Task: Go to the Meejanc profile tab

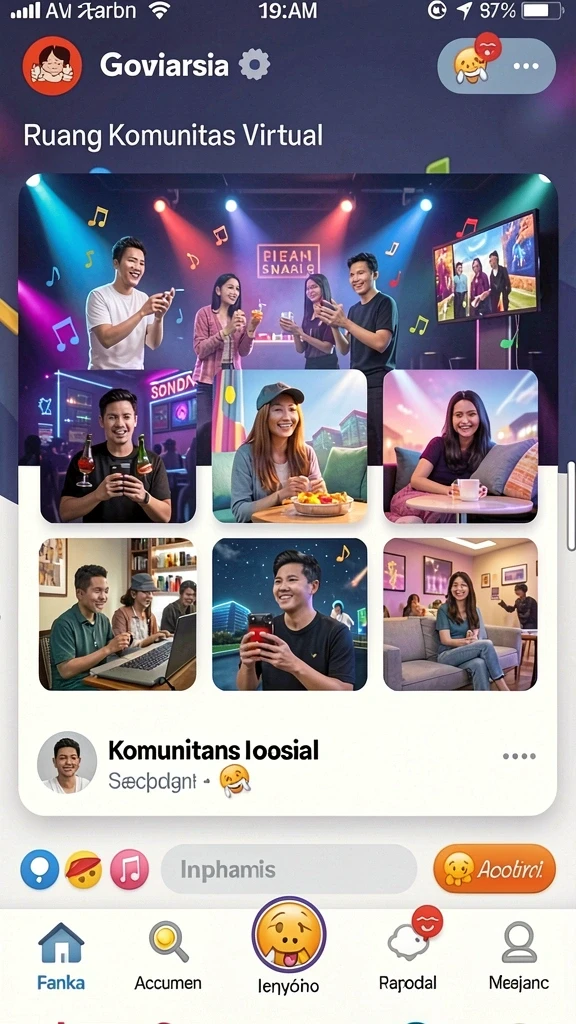Action: [519, 955]
